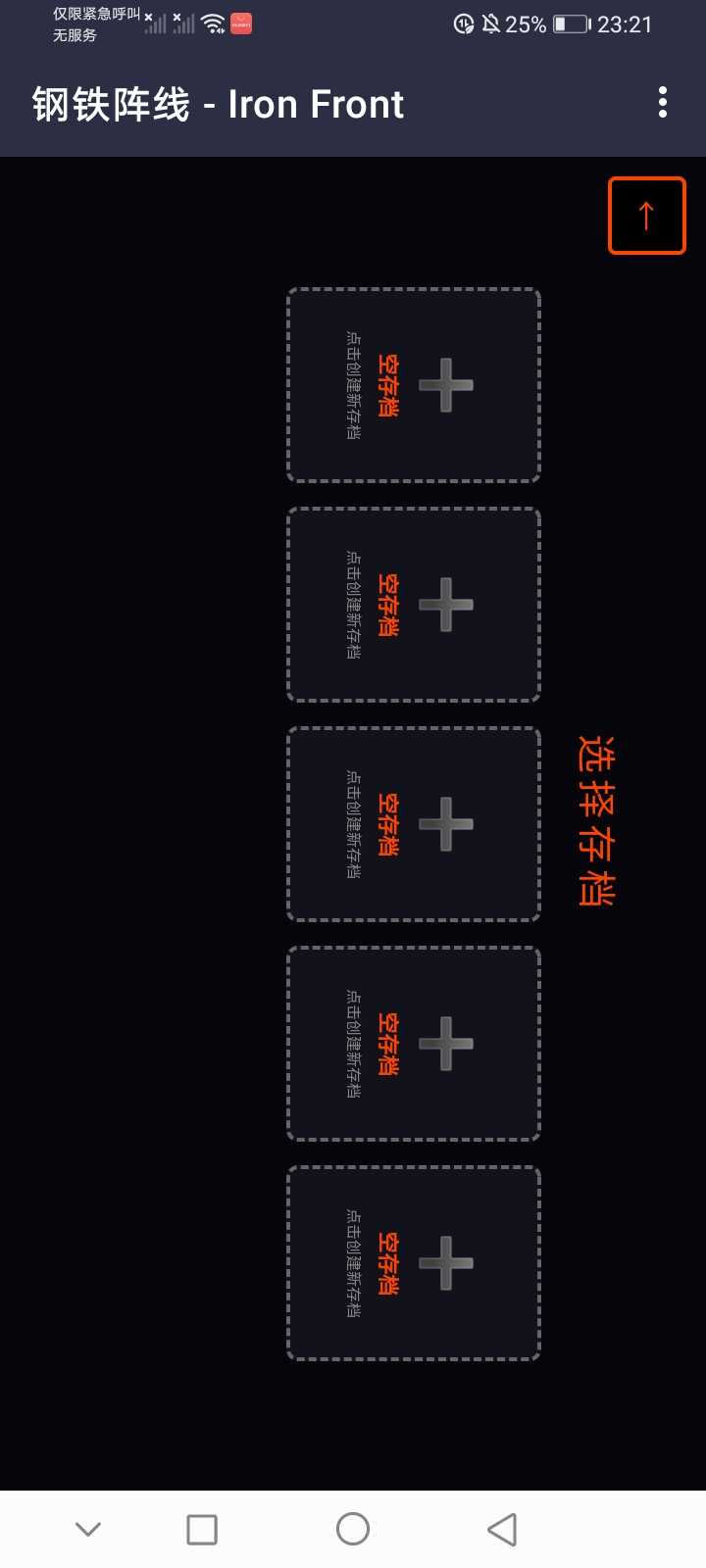706x1568 pixels.
Task: Go back using the system back button
Action: coord(502,1529)
